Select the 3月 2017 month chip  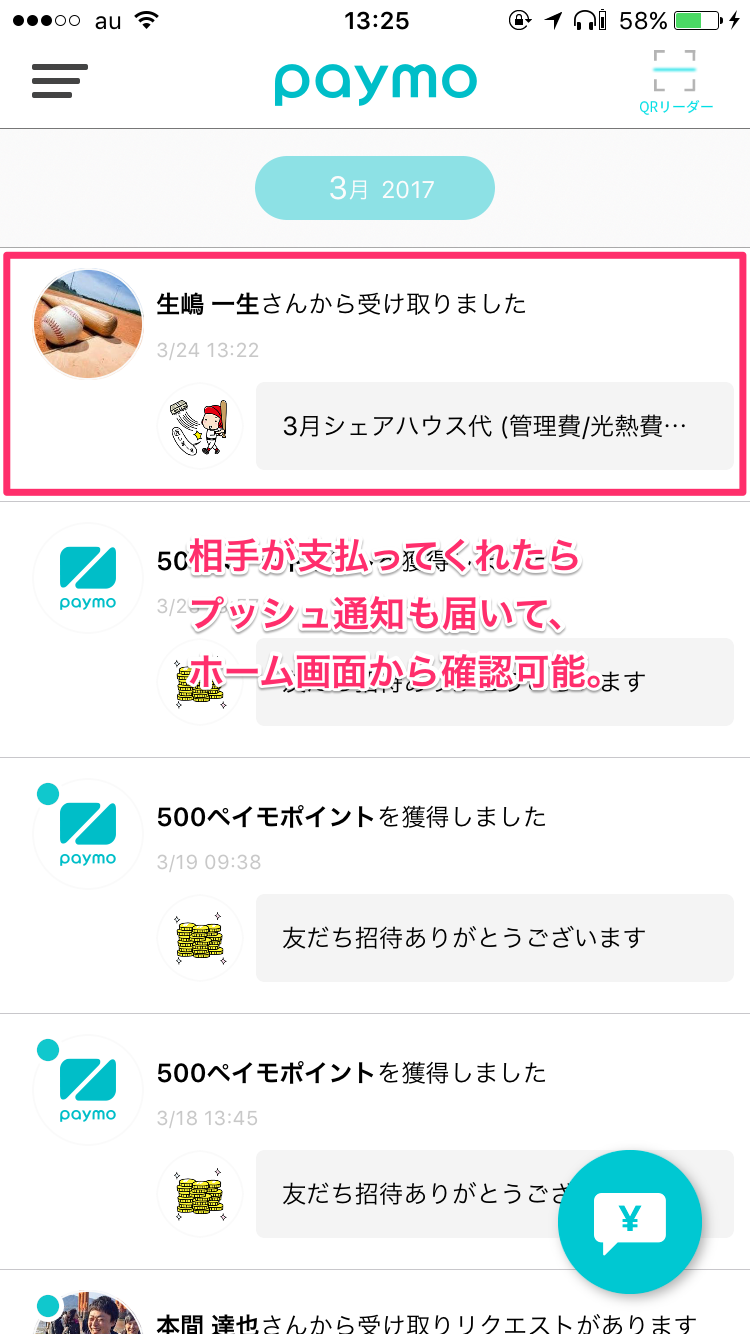[x=375, y=188]
